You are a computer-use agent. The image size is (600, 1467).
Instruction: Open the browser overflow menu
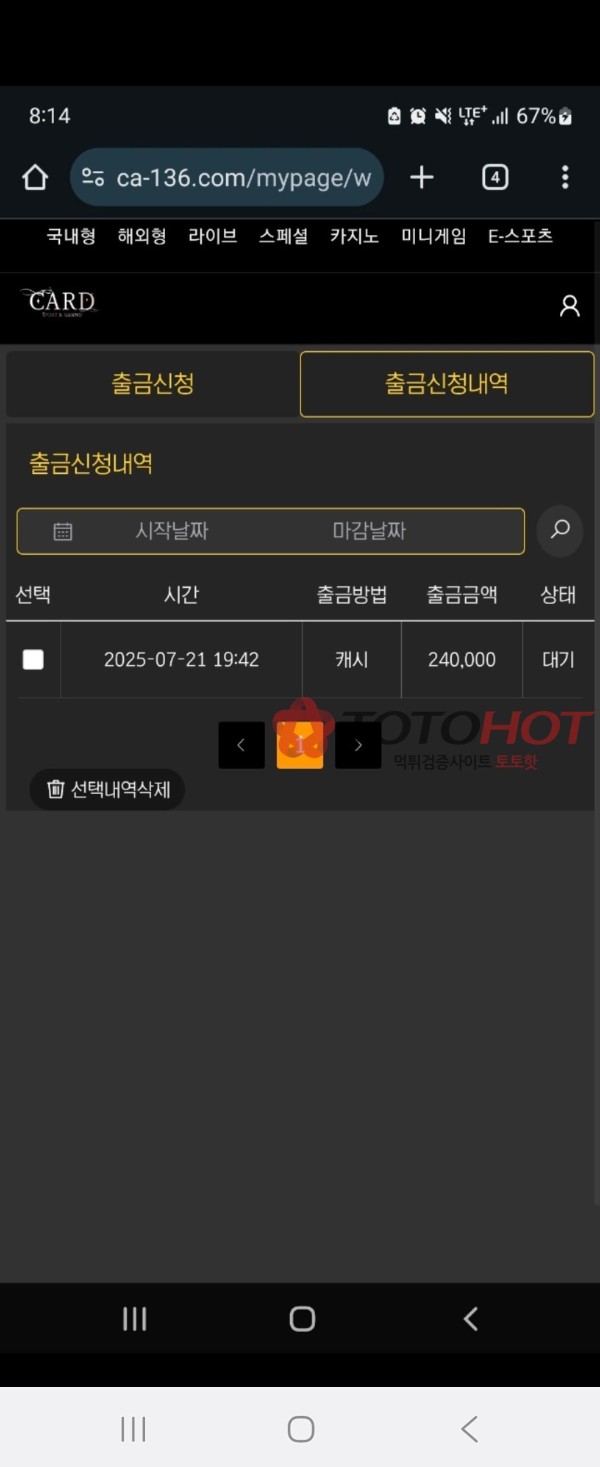[565, 178]
